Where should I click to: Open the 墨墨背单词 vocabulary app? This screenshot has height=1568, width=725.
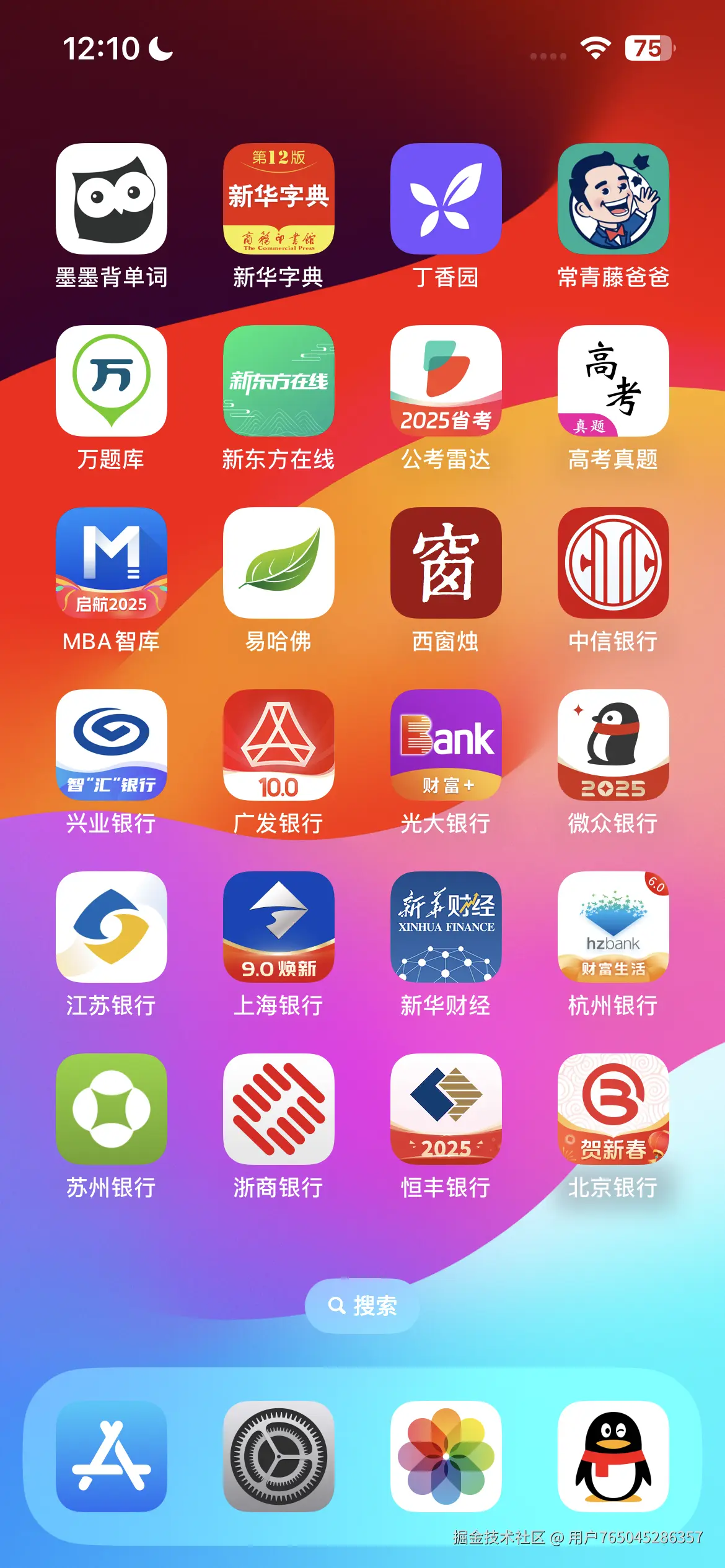coord(112,201)
